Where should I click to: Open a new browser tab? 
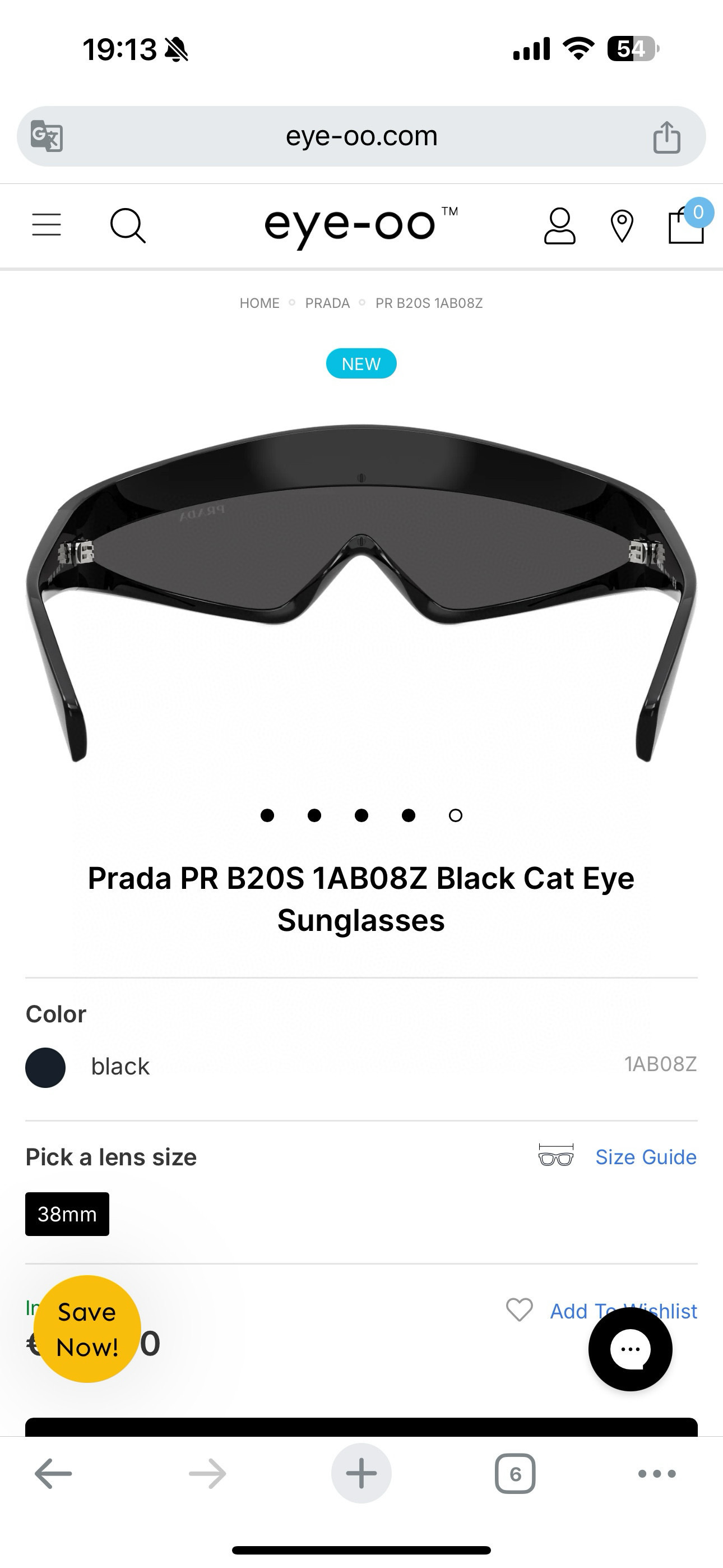point(361,1474)
